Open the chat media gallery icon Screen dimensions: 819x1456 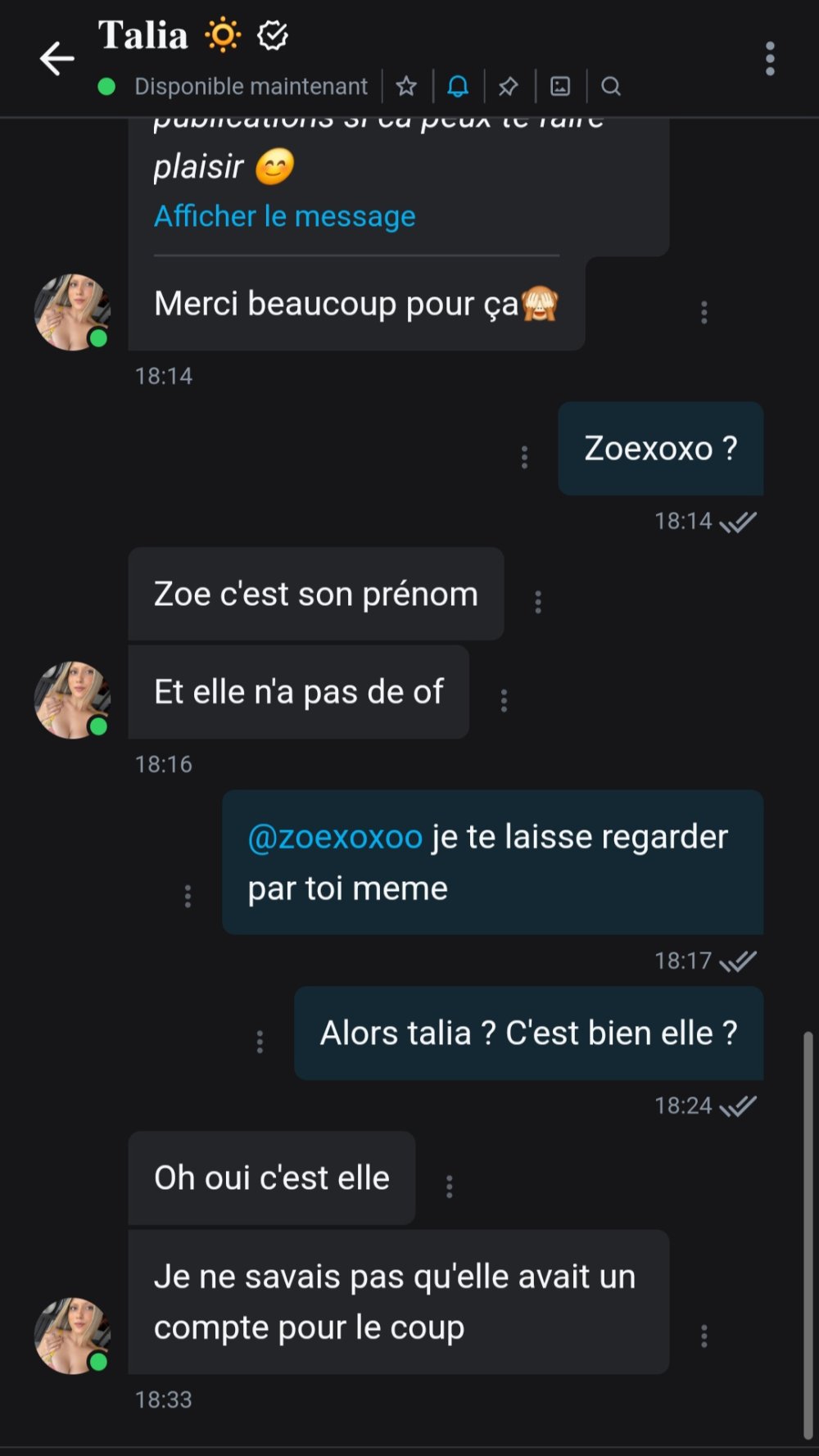(560, 86)
